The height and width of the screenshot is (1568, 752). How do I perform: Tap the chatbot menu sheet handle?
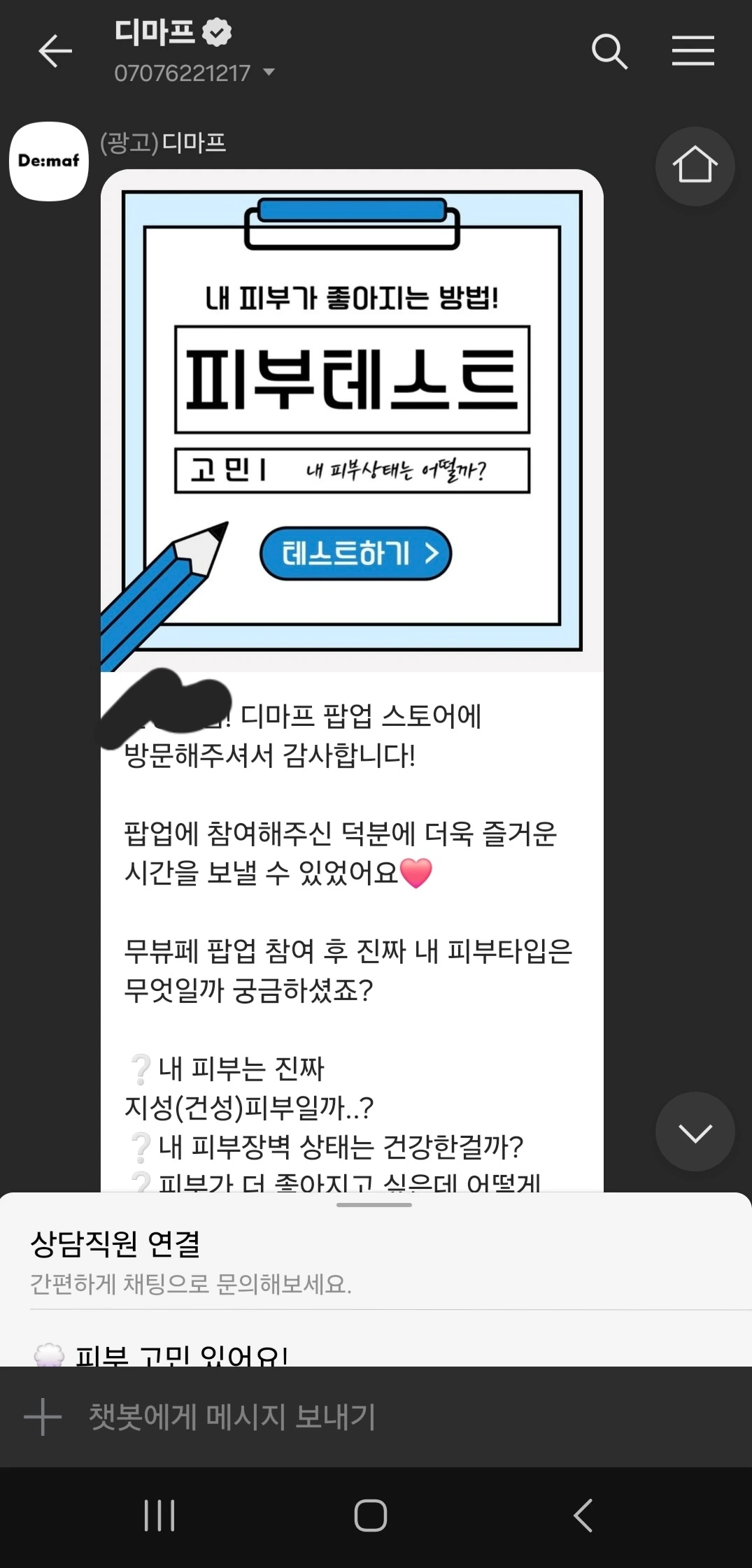[374, 1204]
